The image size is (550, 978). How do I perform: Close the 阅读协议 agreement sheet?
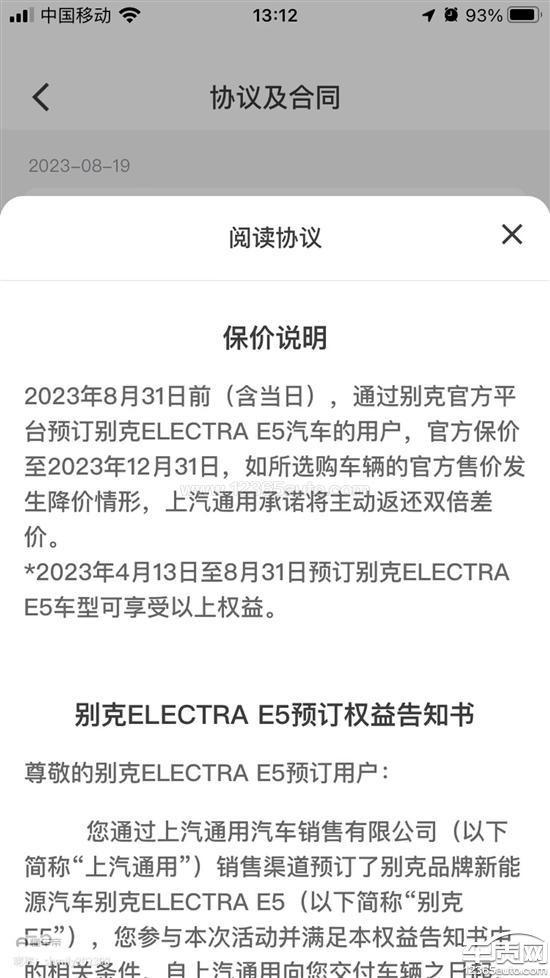[x=512, y=235]
